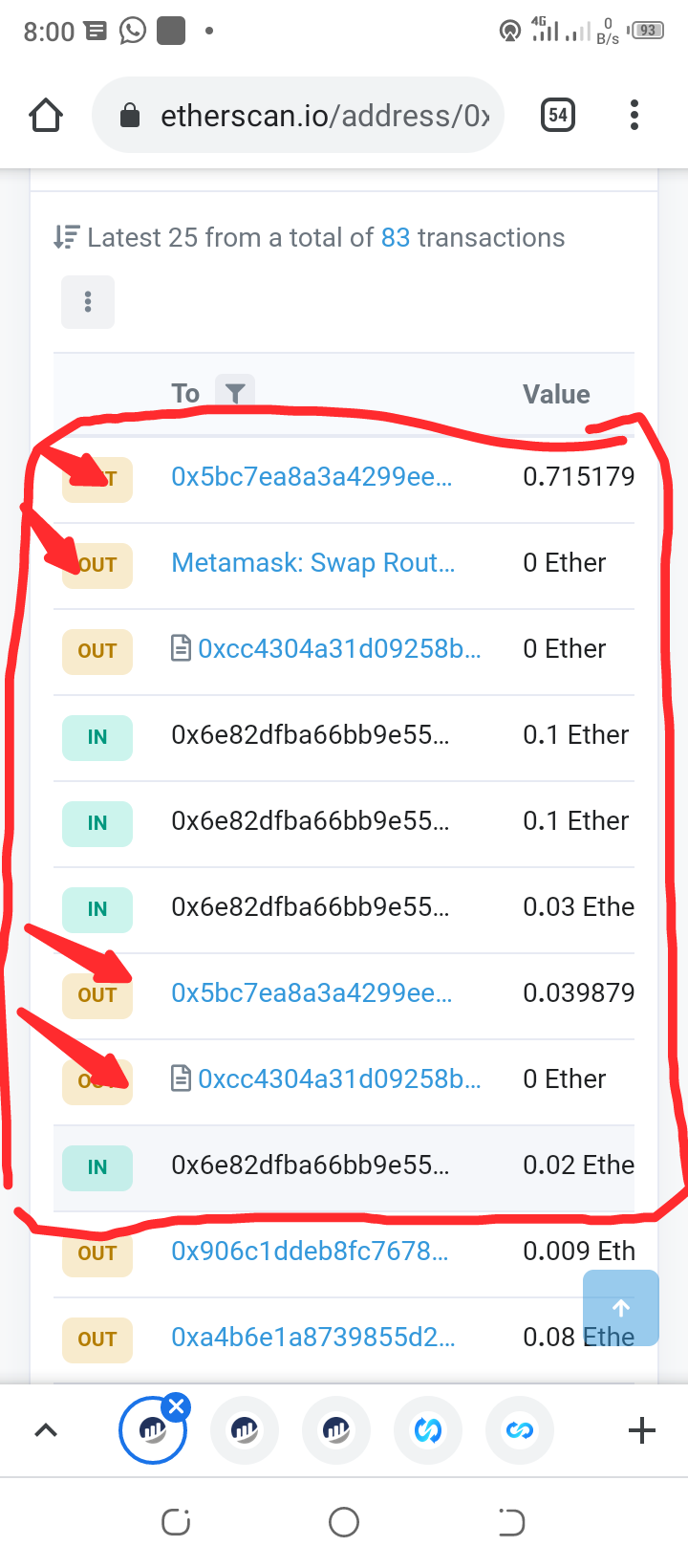Open address 0x906c1ddeb8fc7678
This screenshot has height=1568, width=688.
[x=310, y=1251]
